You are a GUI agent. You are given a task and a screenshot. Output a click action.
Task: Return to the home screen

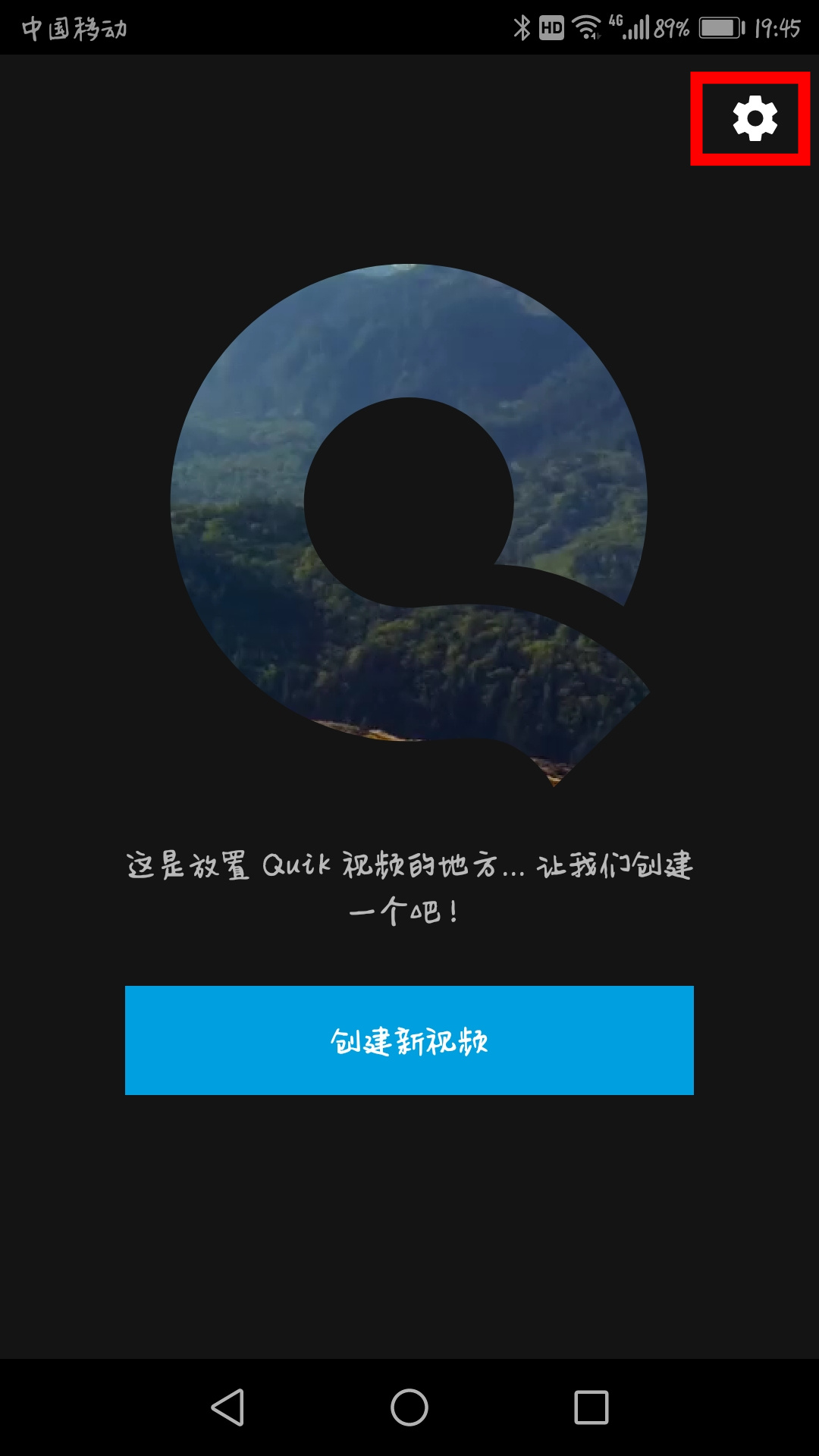click(409, 1407)
